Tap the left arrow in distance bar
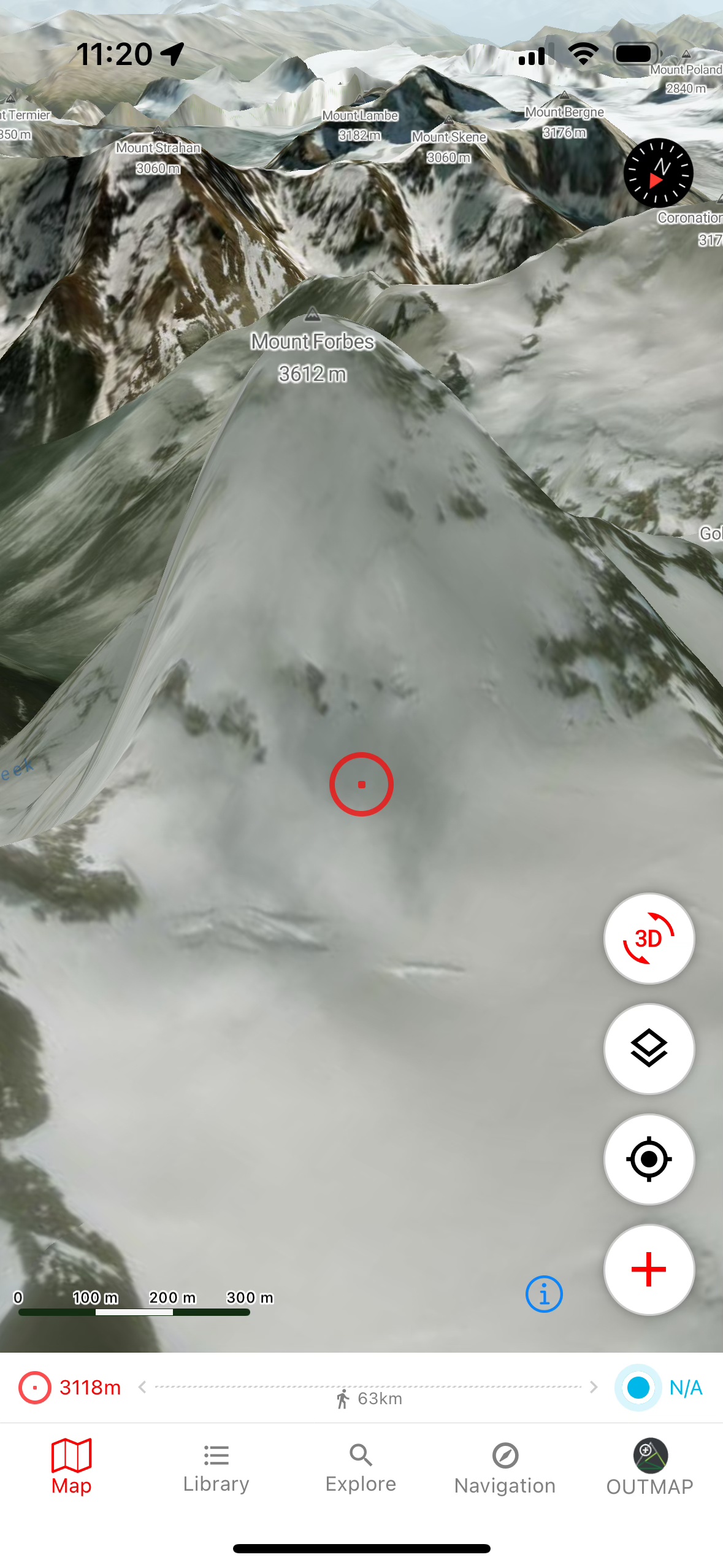Viewport: 723px width, 1568px height. (x=142, y=1387)
